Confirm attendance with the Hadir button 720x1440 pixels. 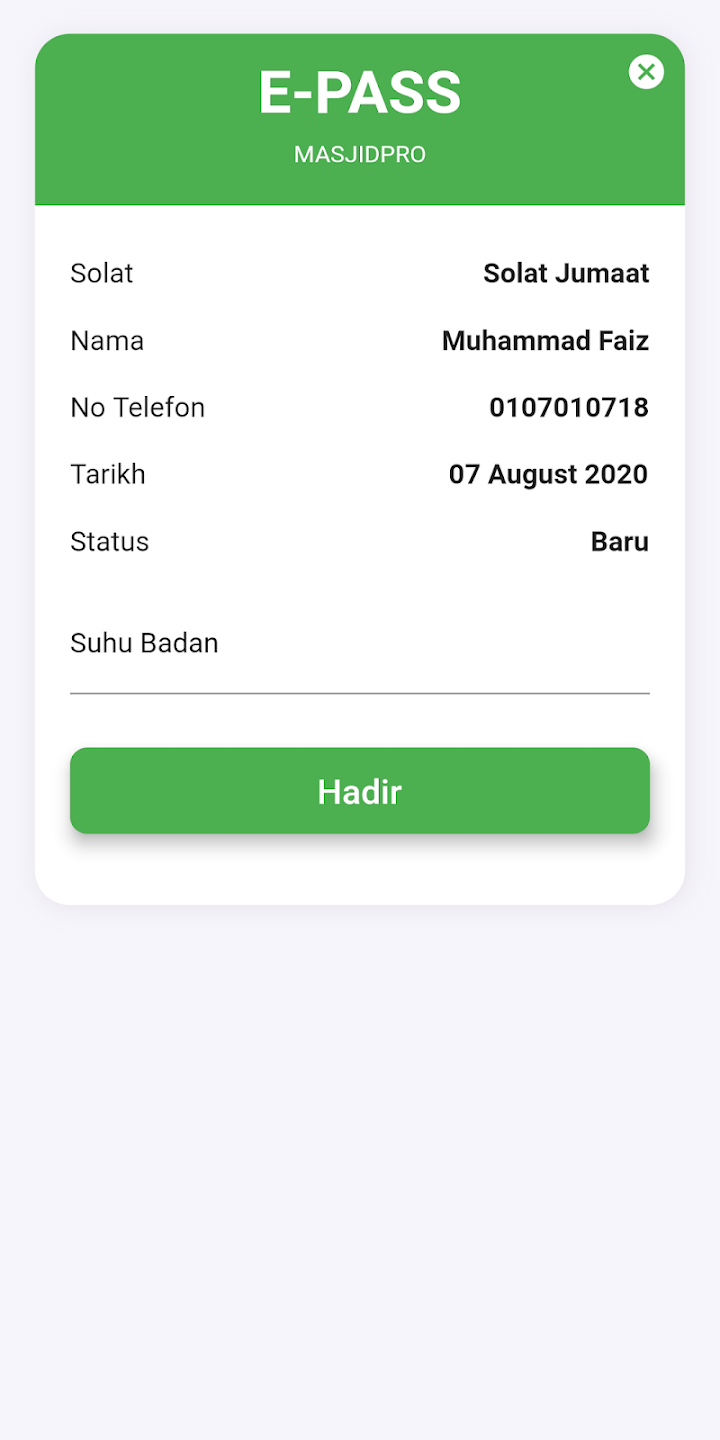tap(360, 791)
